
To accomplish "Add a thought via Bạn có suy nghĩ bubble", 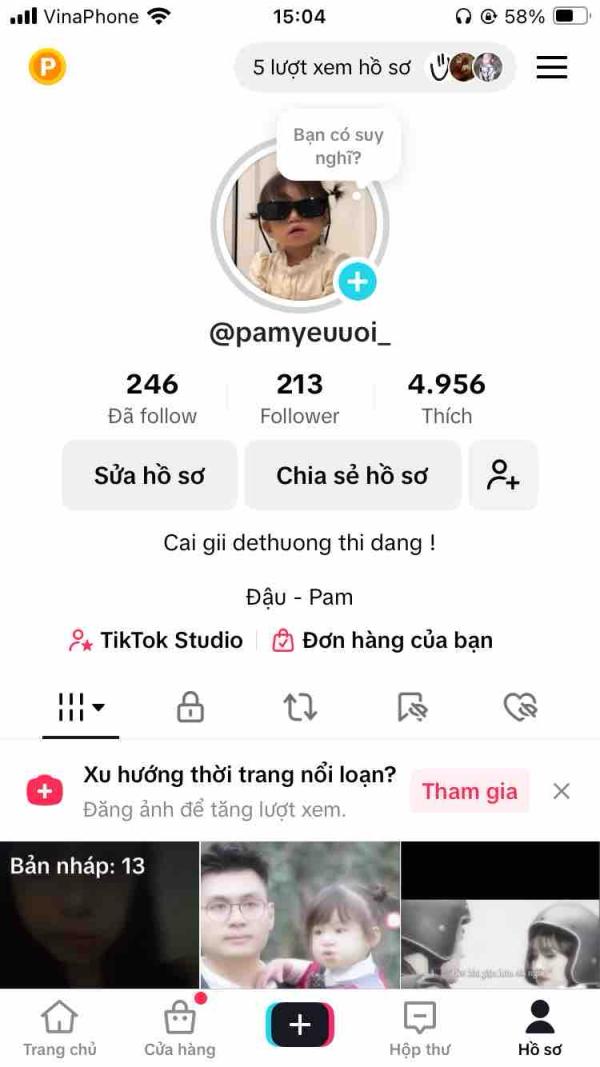I will [338, 146].
